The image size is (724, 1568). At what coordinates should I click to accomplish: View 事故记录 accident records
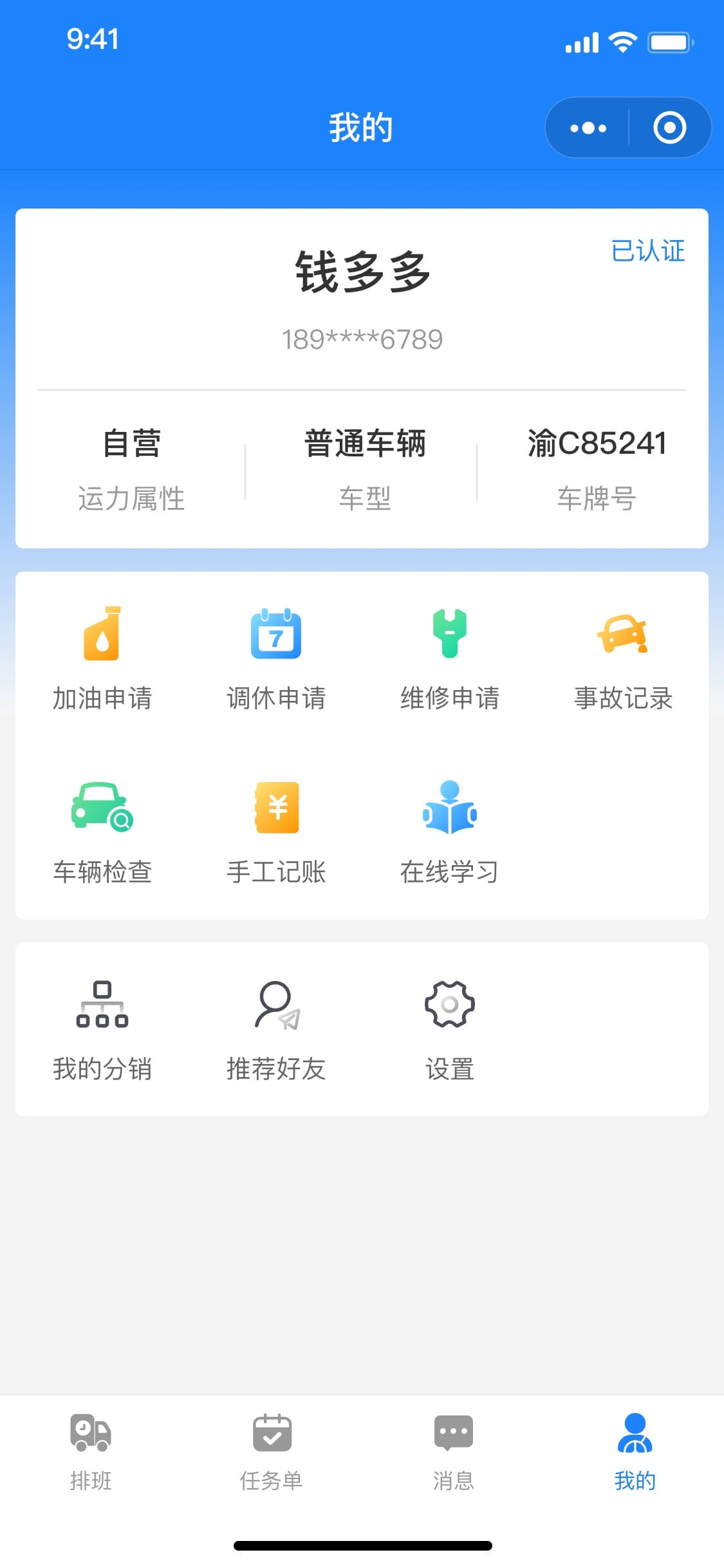click(624, 659)
